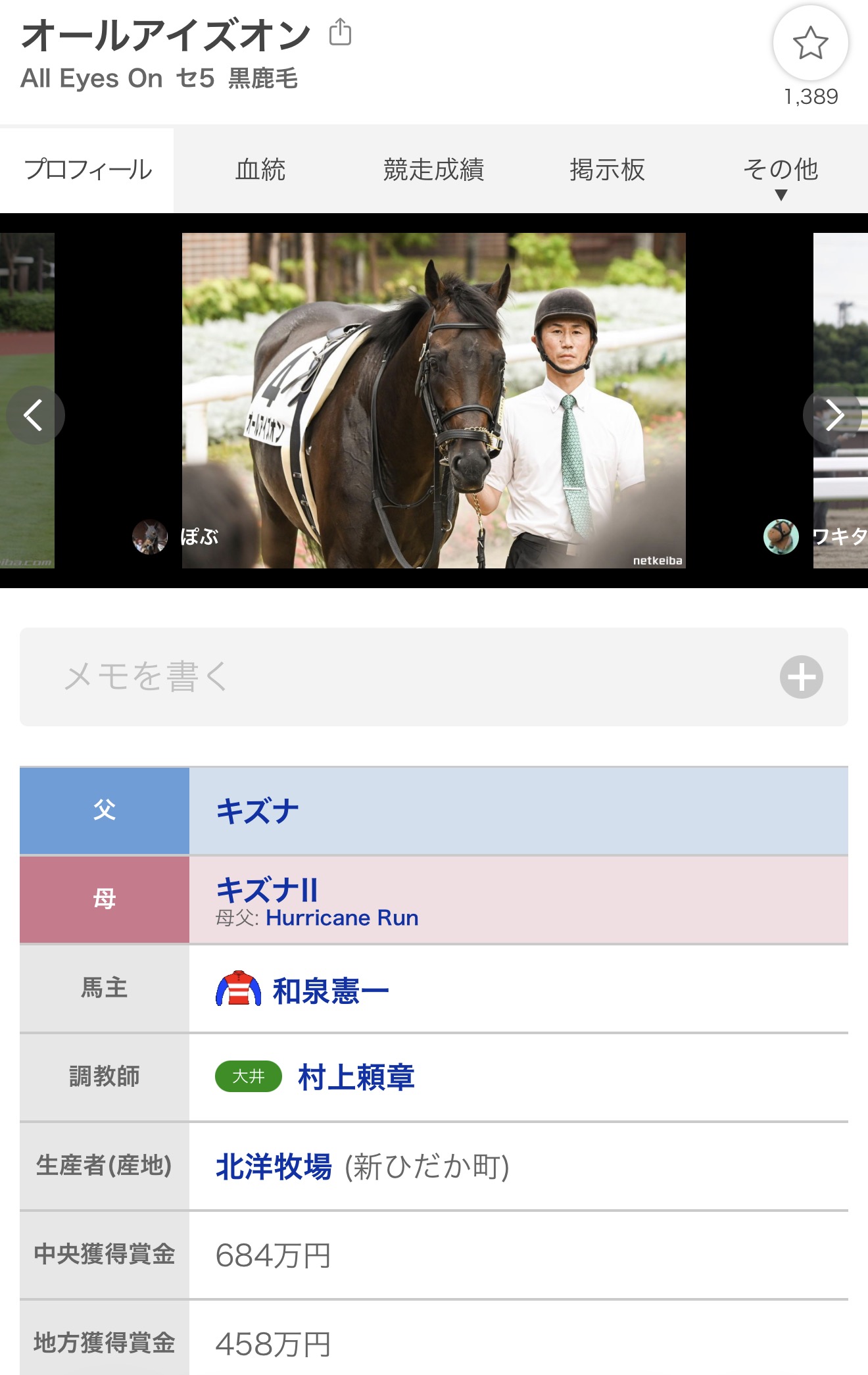Open dam キズナII link
The width and height of the screenshot is (868, 1375).
(267, 889)
